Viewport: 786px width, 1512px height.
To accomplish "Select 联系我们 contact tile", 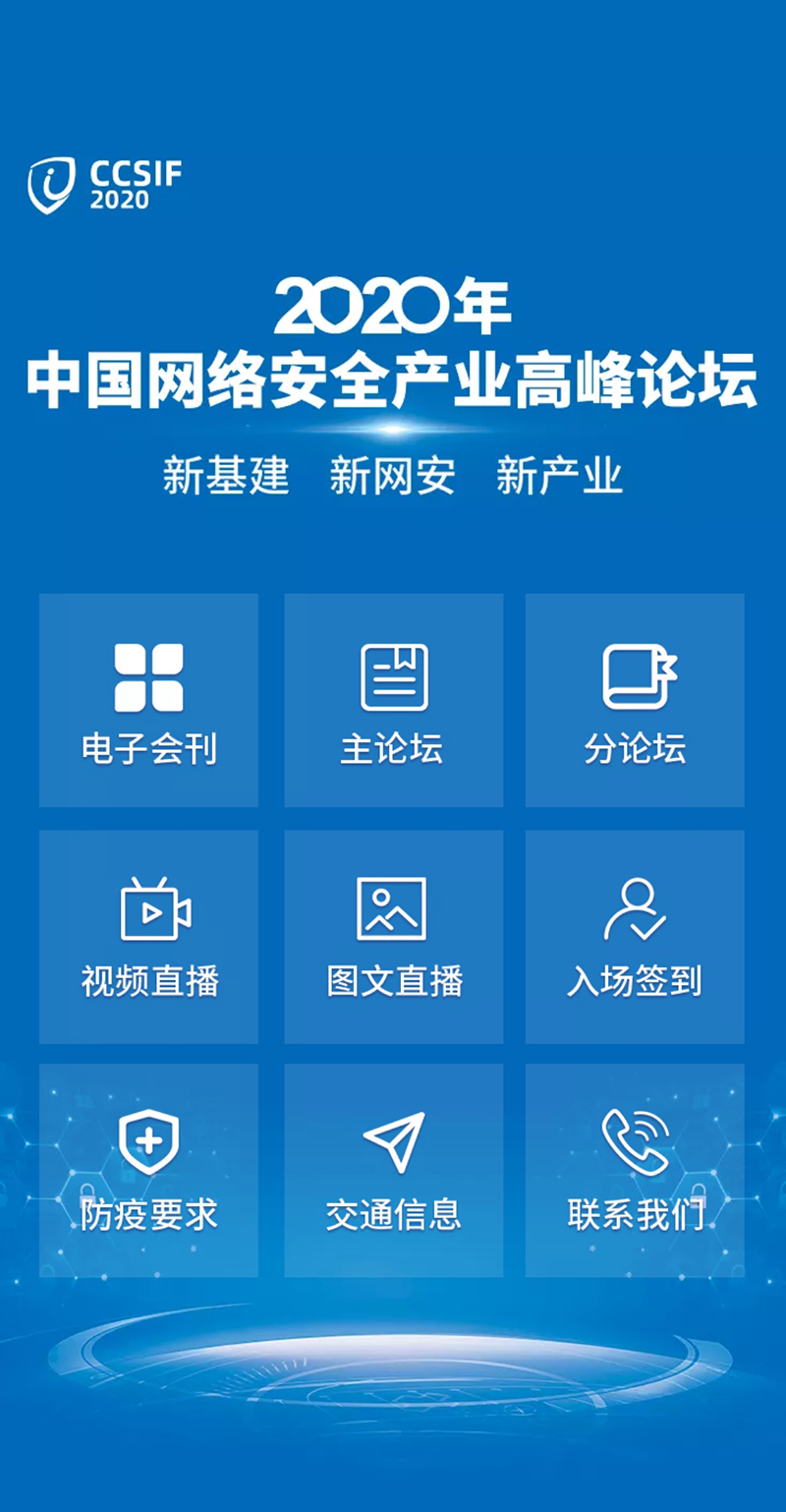I will coord(635,1170).
